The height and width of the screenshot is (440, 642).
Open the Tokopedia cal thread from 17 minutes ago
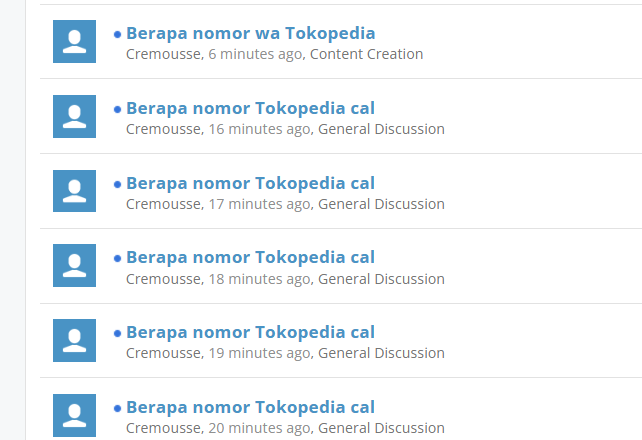[x=250, y=183]
